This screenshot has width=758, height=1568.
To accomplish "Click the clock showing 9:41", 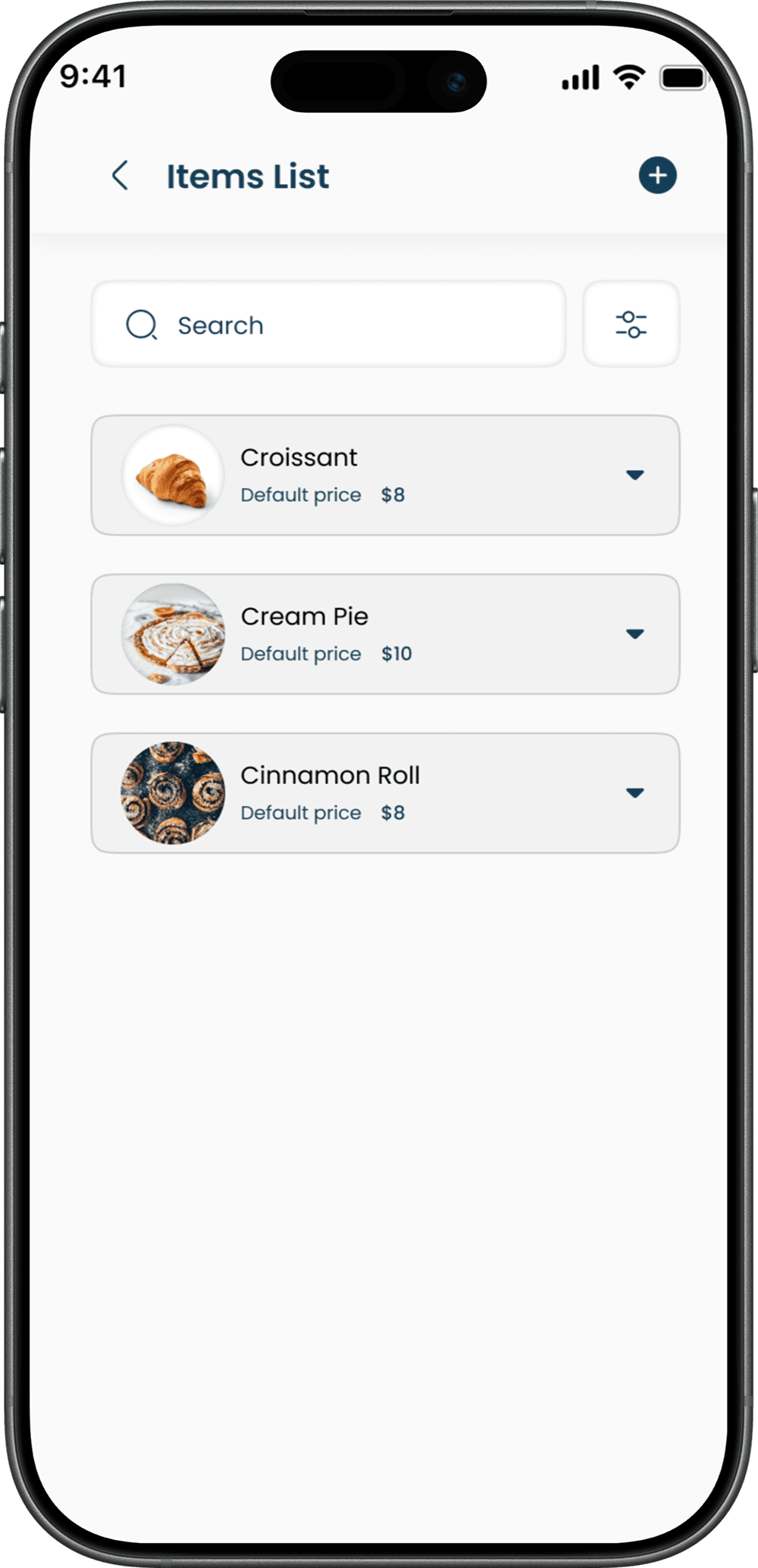I will coord(94,76).
